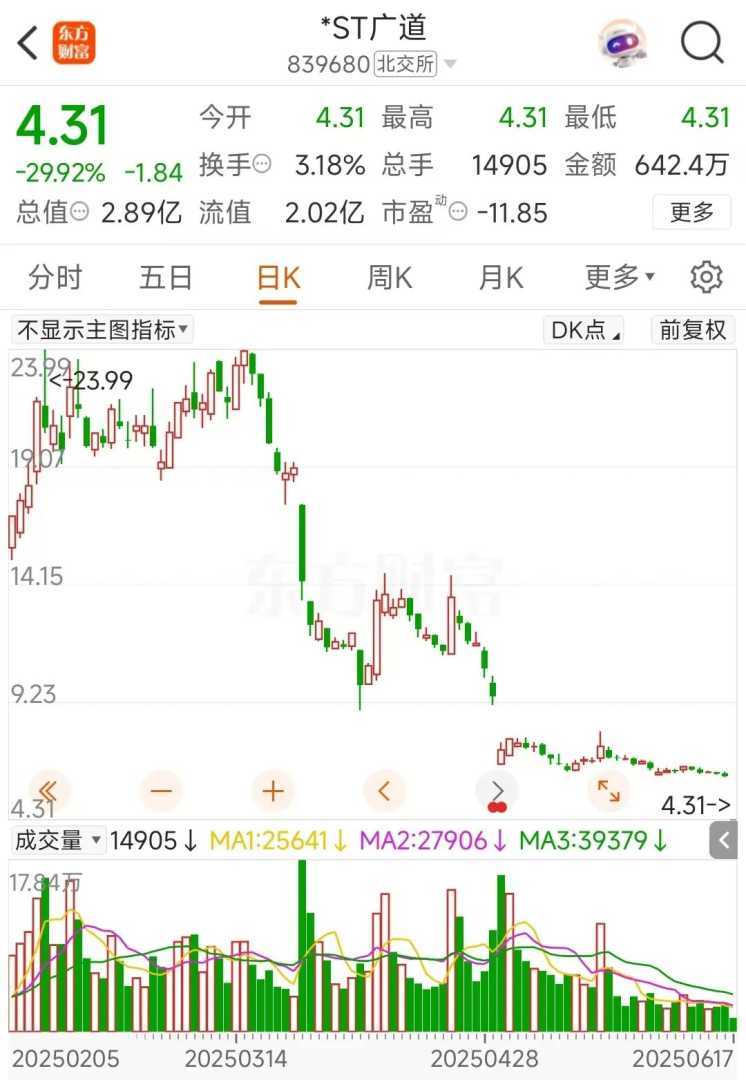The image size is (746, 1080).
Task: Zoom out the K-line with minus
Action: (x=162, y=792)
